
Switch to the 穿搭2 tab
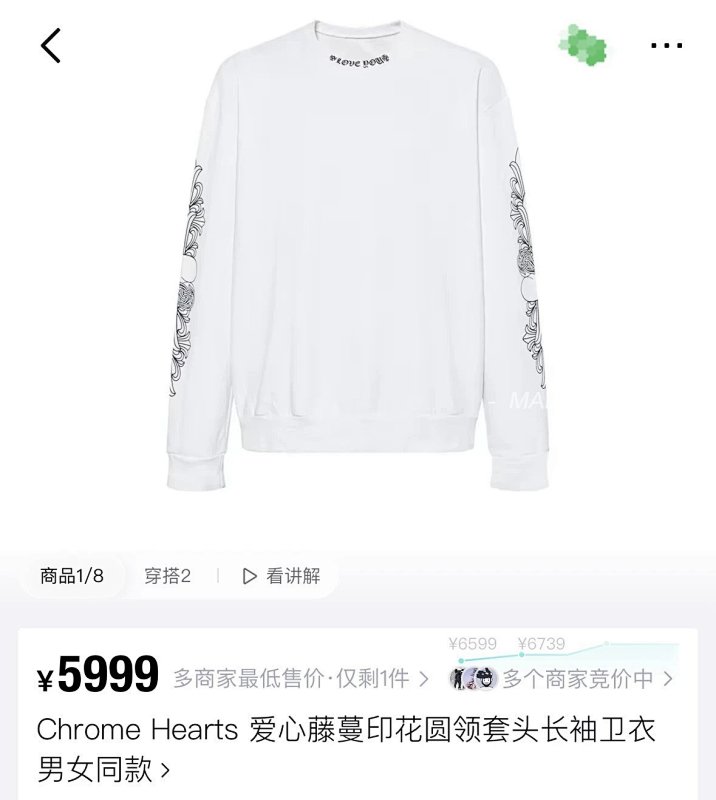tap(167, 577)
